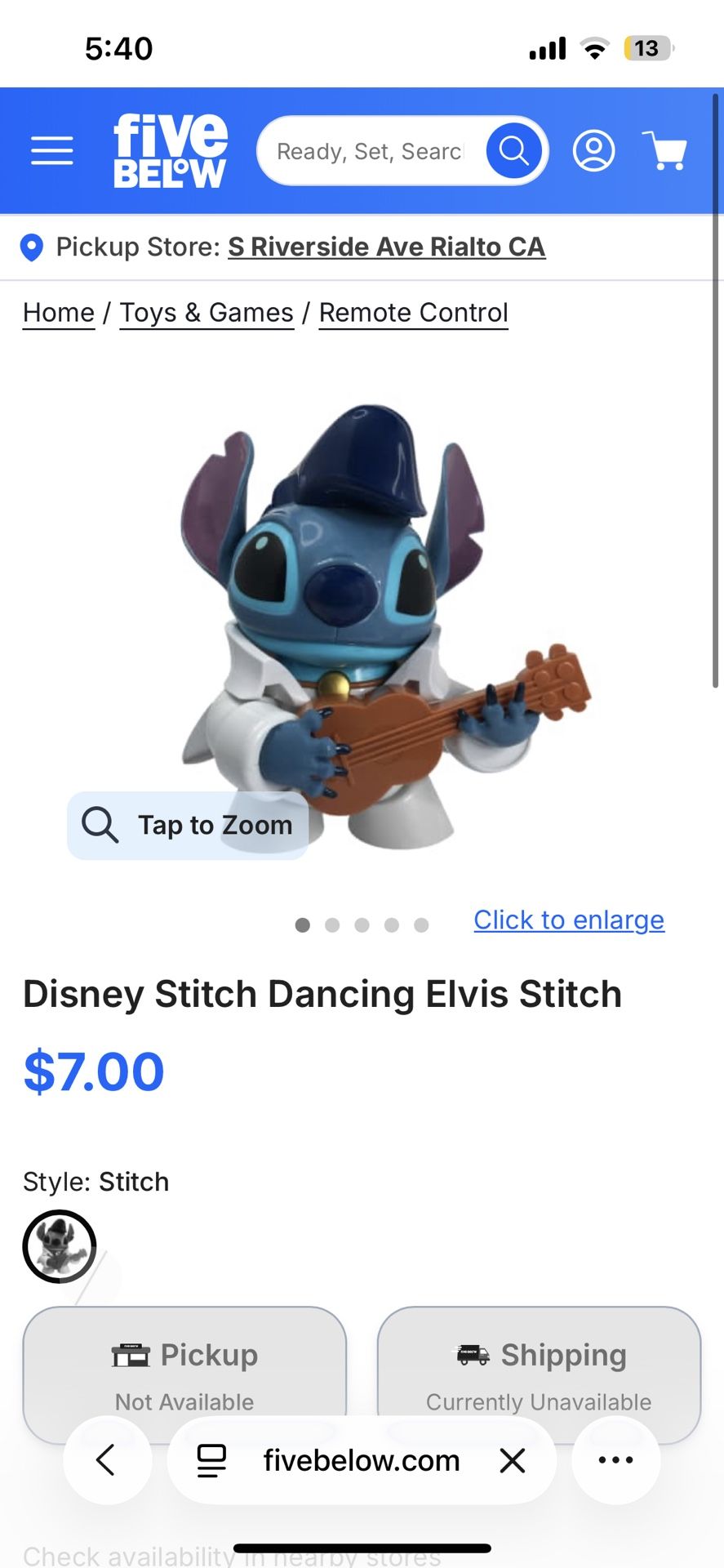
Task: Open the Toys & Games breadcrumb
Action: point(206,312)
